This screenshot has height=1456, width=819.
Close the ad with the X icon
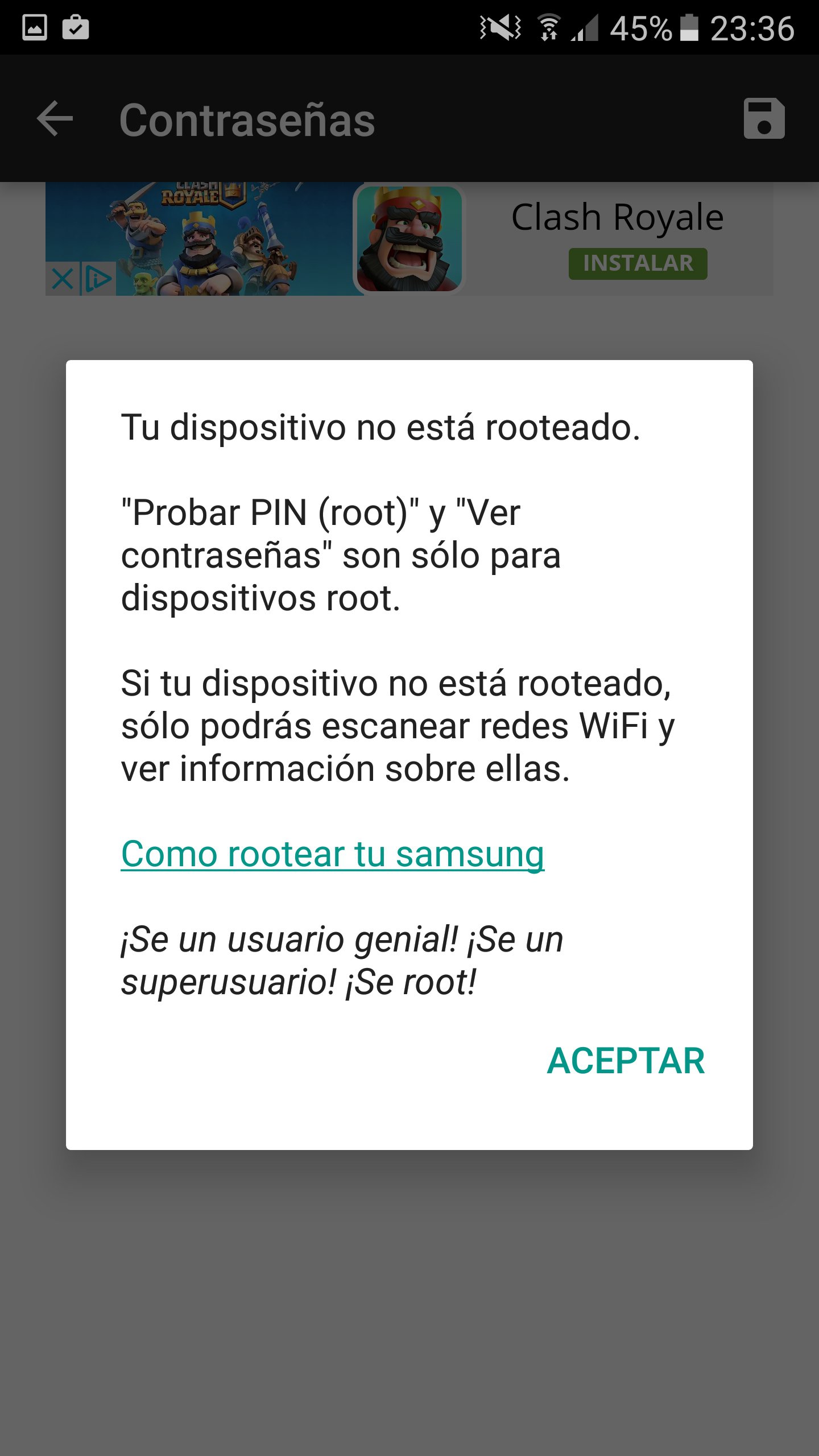click(x=63, y=279)
